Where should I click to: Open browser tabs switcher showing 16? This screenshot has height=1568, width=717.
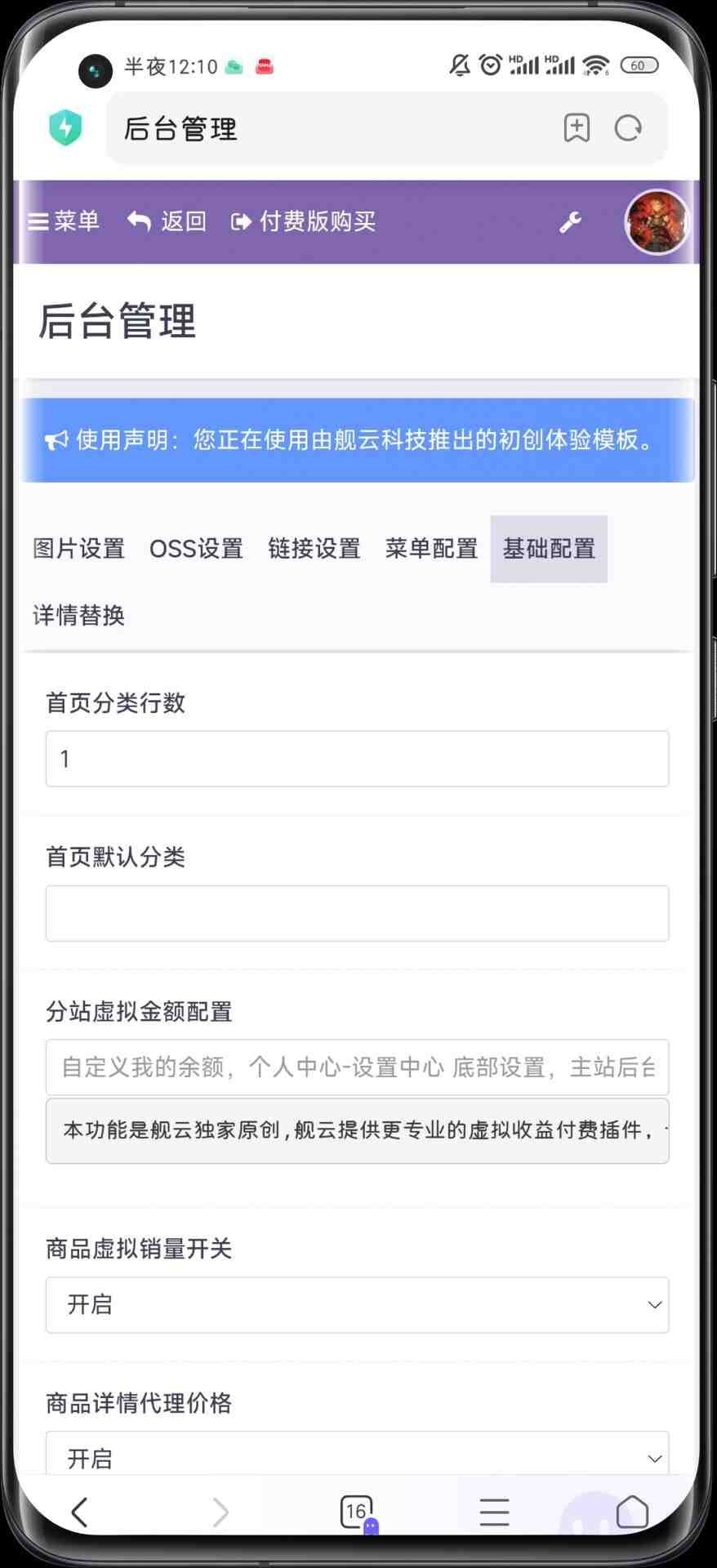pos(357,1512)
